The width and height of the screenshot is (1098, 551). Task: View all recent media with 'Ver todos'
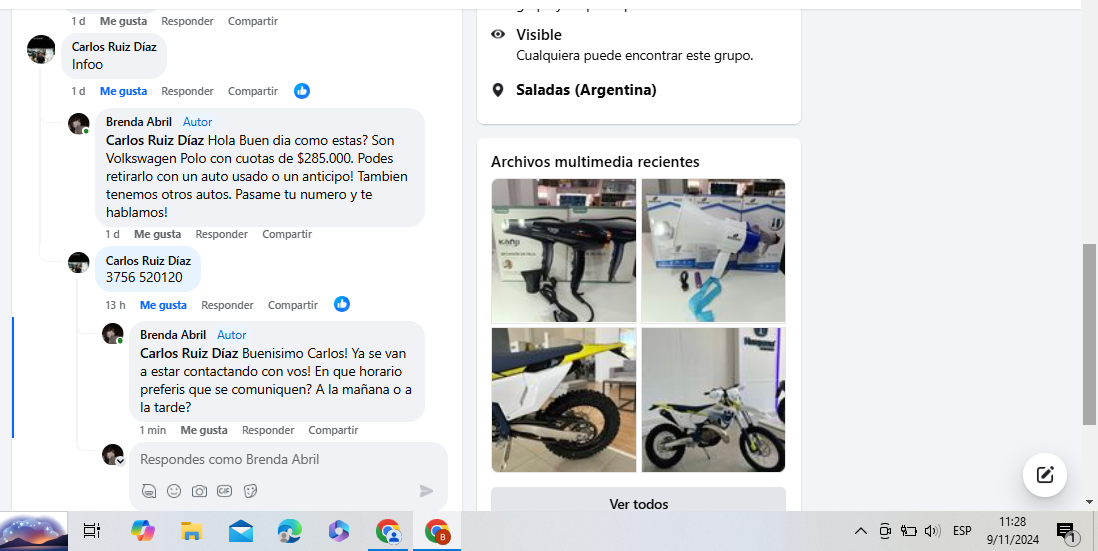coord(638,504)
